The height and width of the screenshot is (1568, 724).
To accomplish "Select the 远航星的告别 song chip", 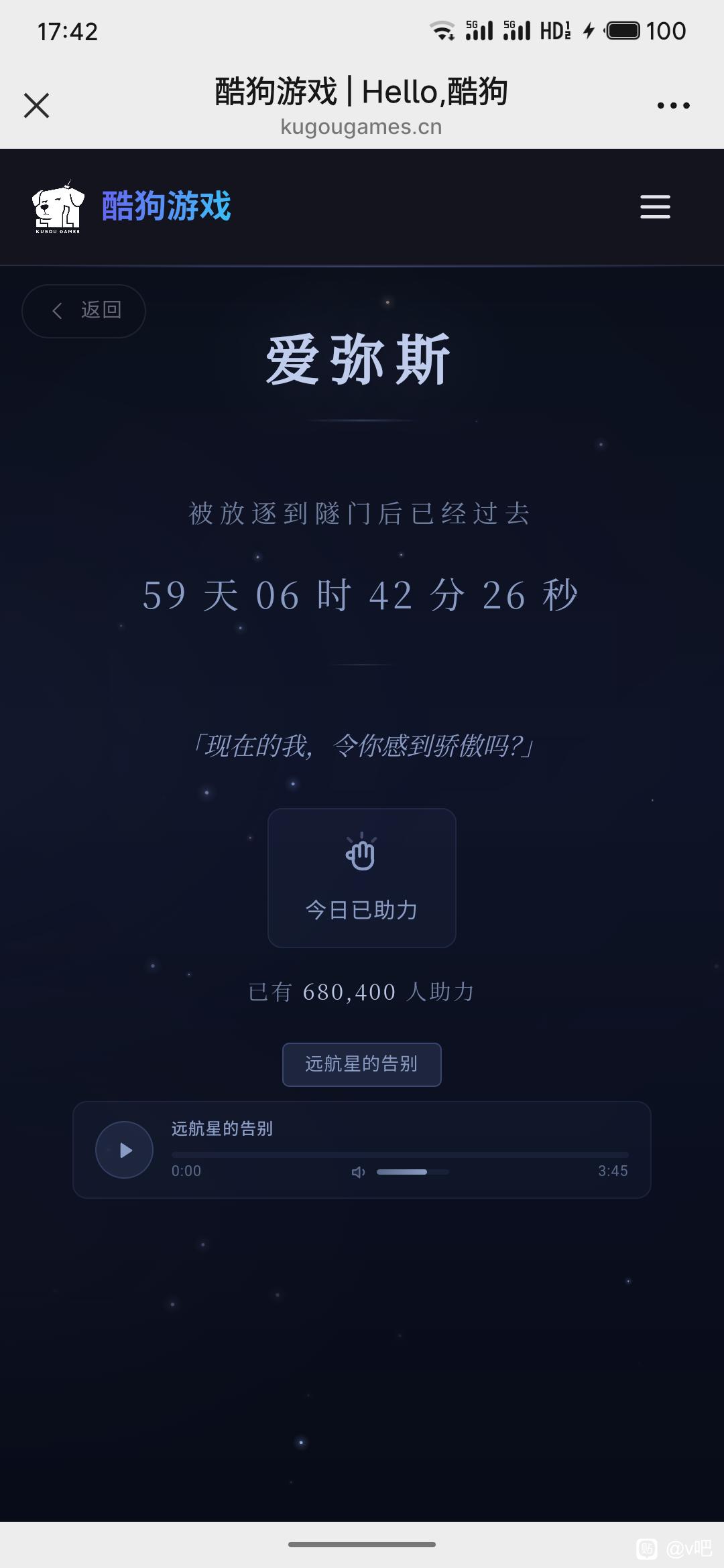I will (362, 1064).
